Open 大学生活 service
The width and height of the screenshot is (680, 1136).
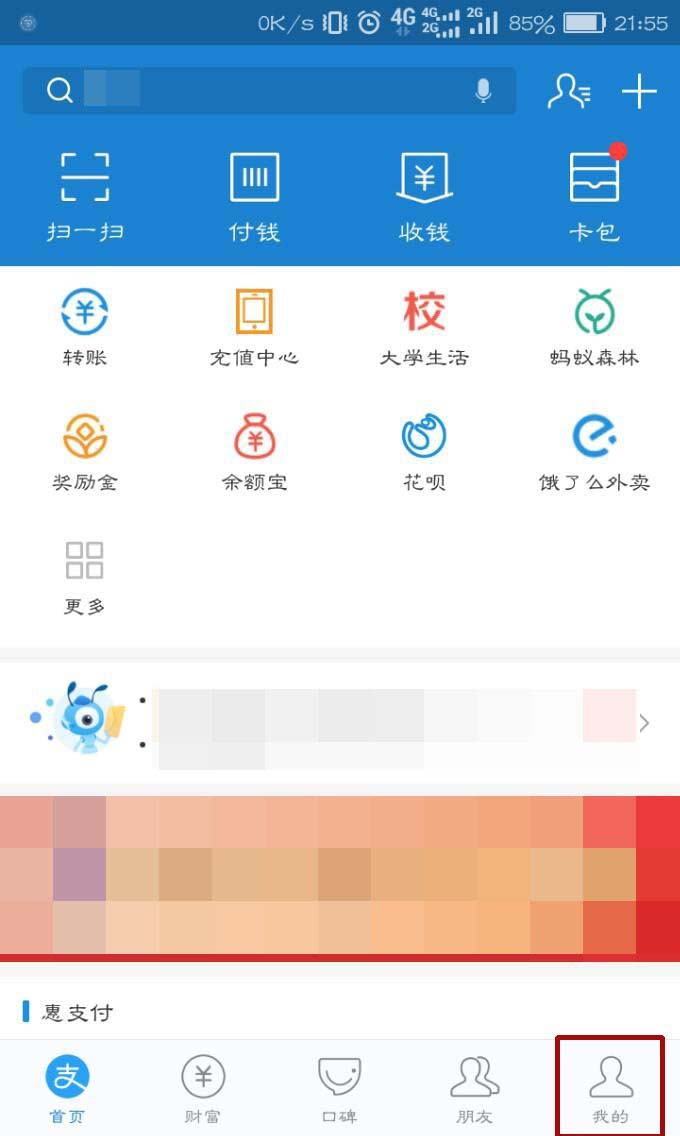pyautogui.click(x=424, y=327)
